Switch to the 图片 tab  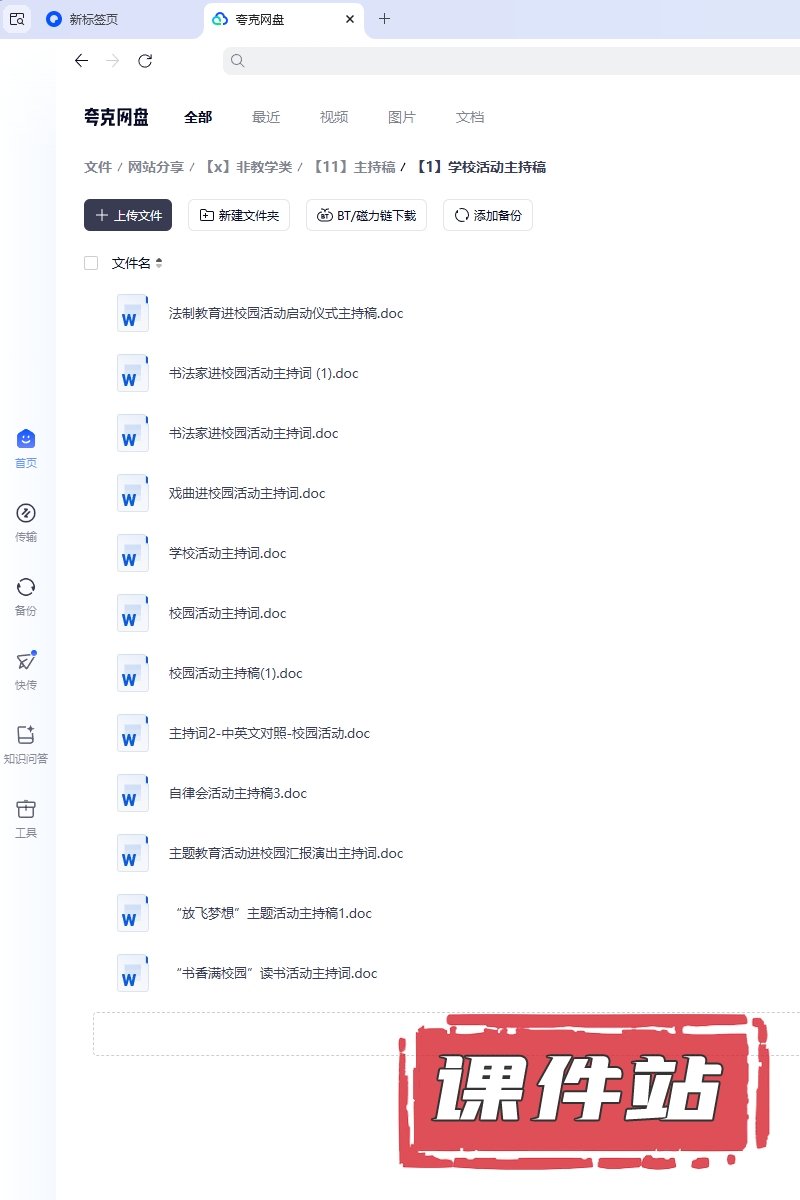tap(402, 117)
